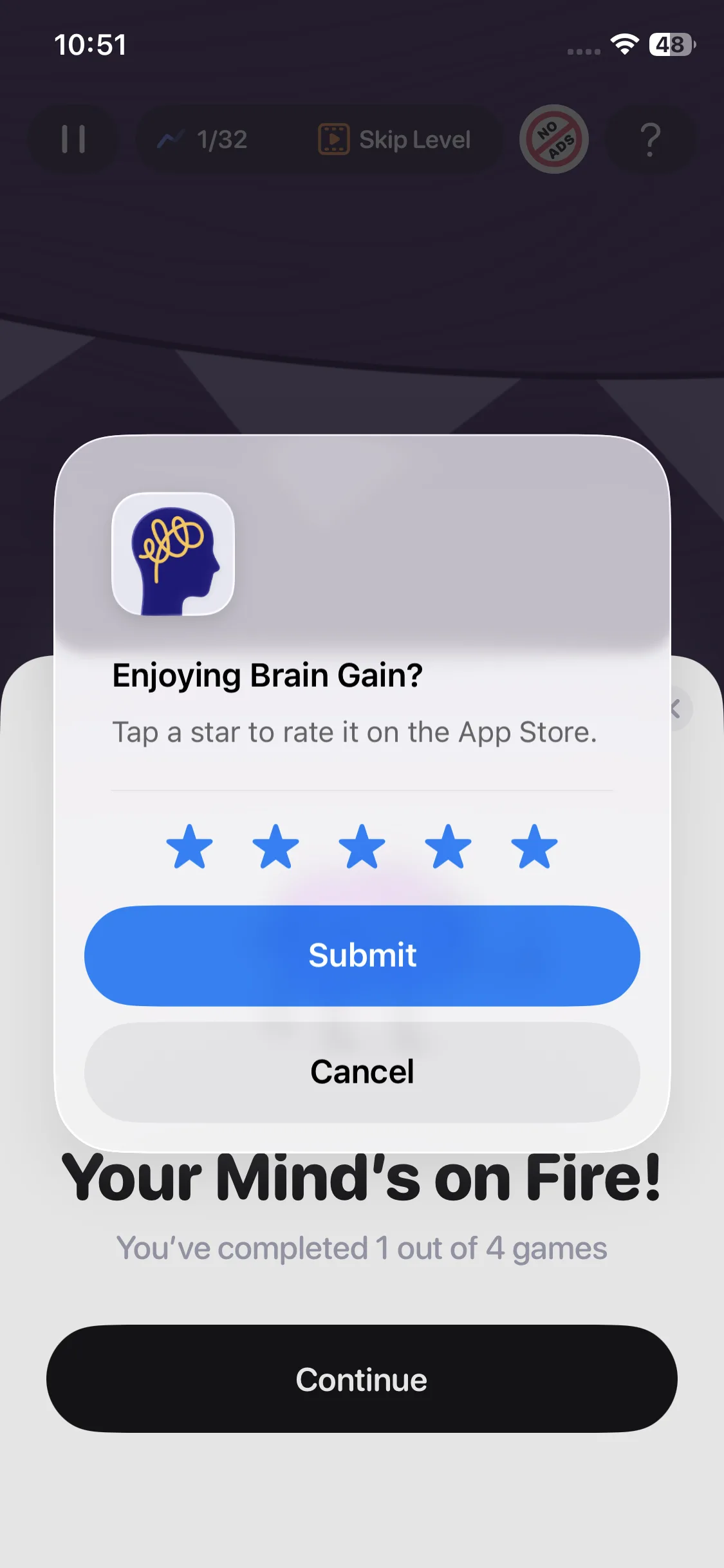
Task: Tap the second star
Action: coord(275,847)
